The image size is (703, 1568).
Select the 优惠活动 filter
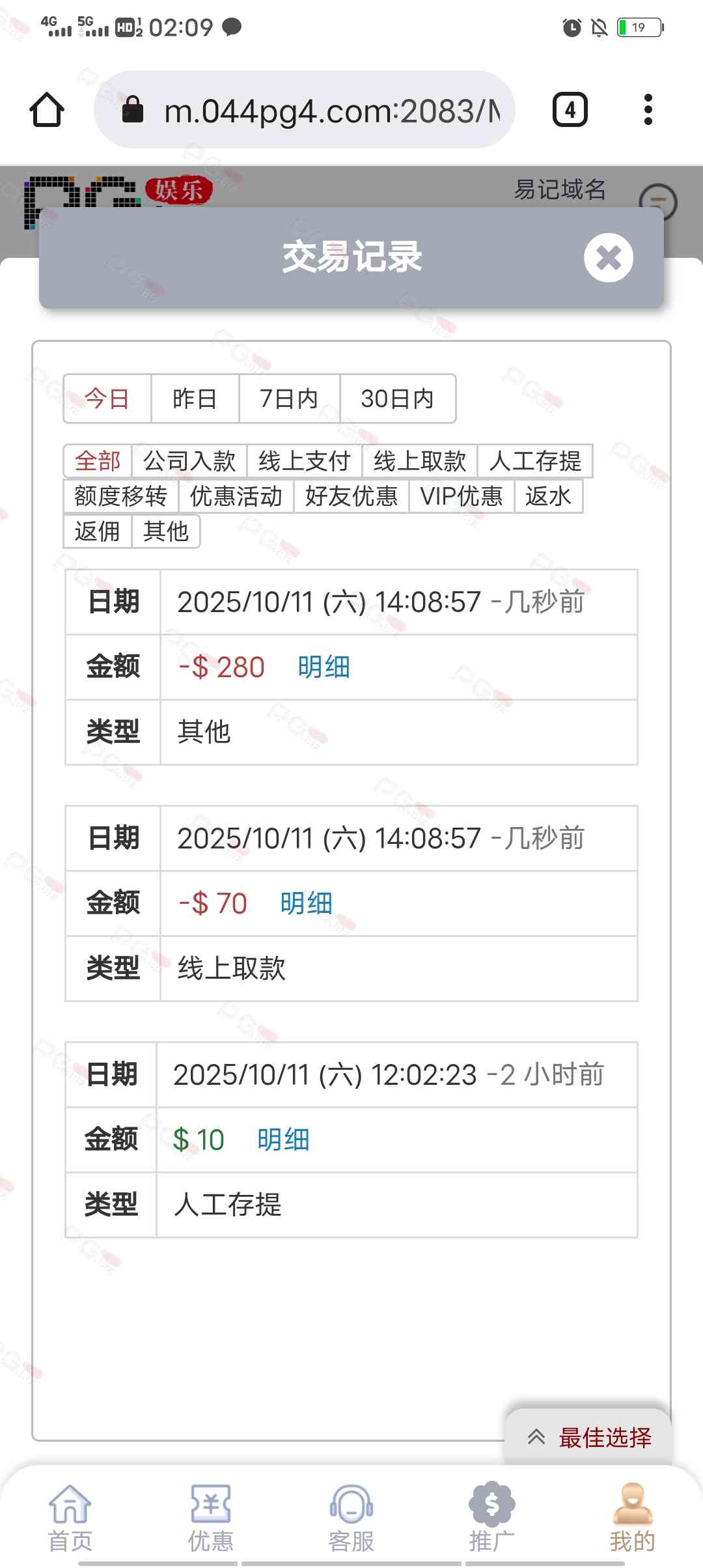click(236, 496)
